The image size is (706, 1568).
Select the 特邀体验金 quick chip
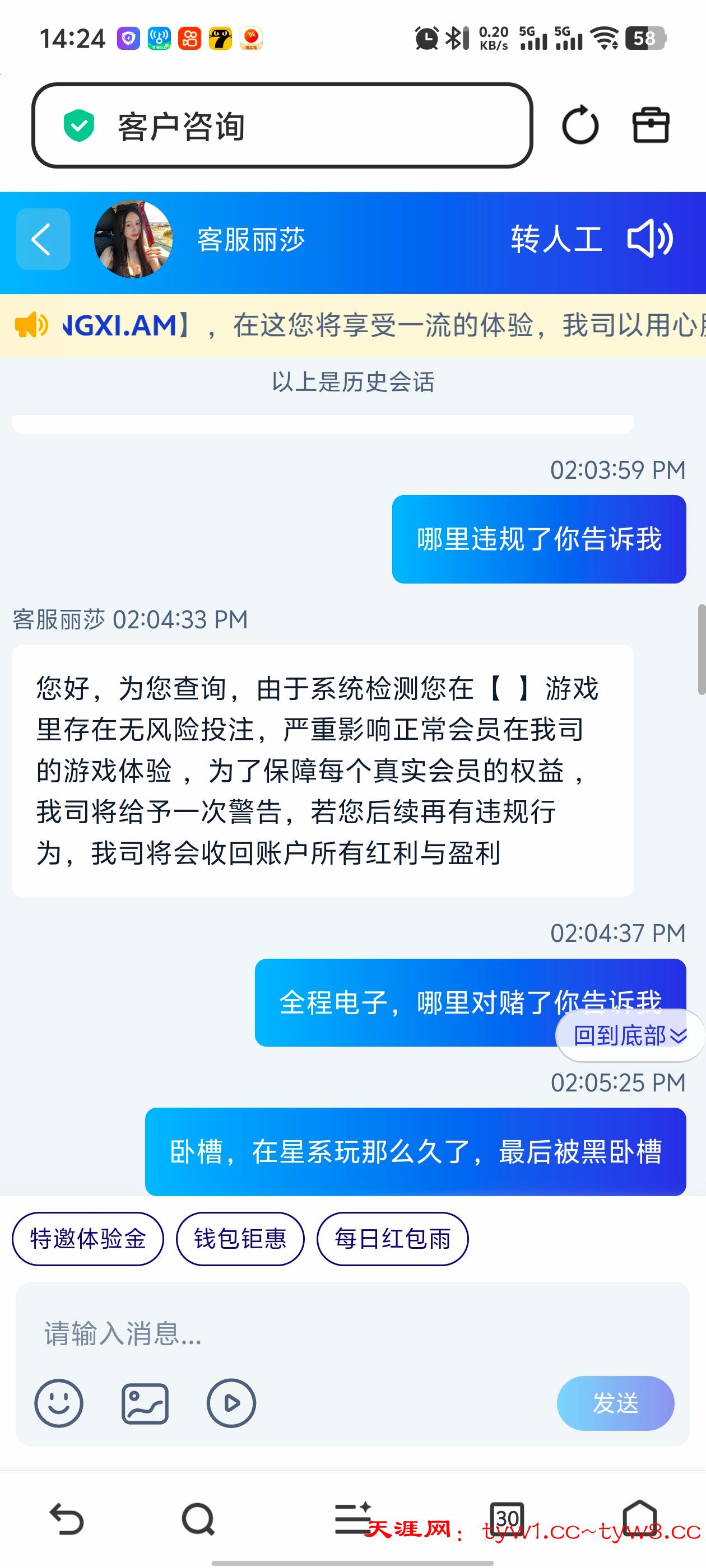(88, 1239)
